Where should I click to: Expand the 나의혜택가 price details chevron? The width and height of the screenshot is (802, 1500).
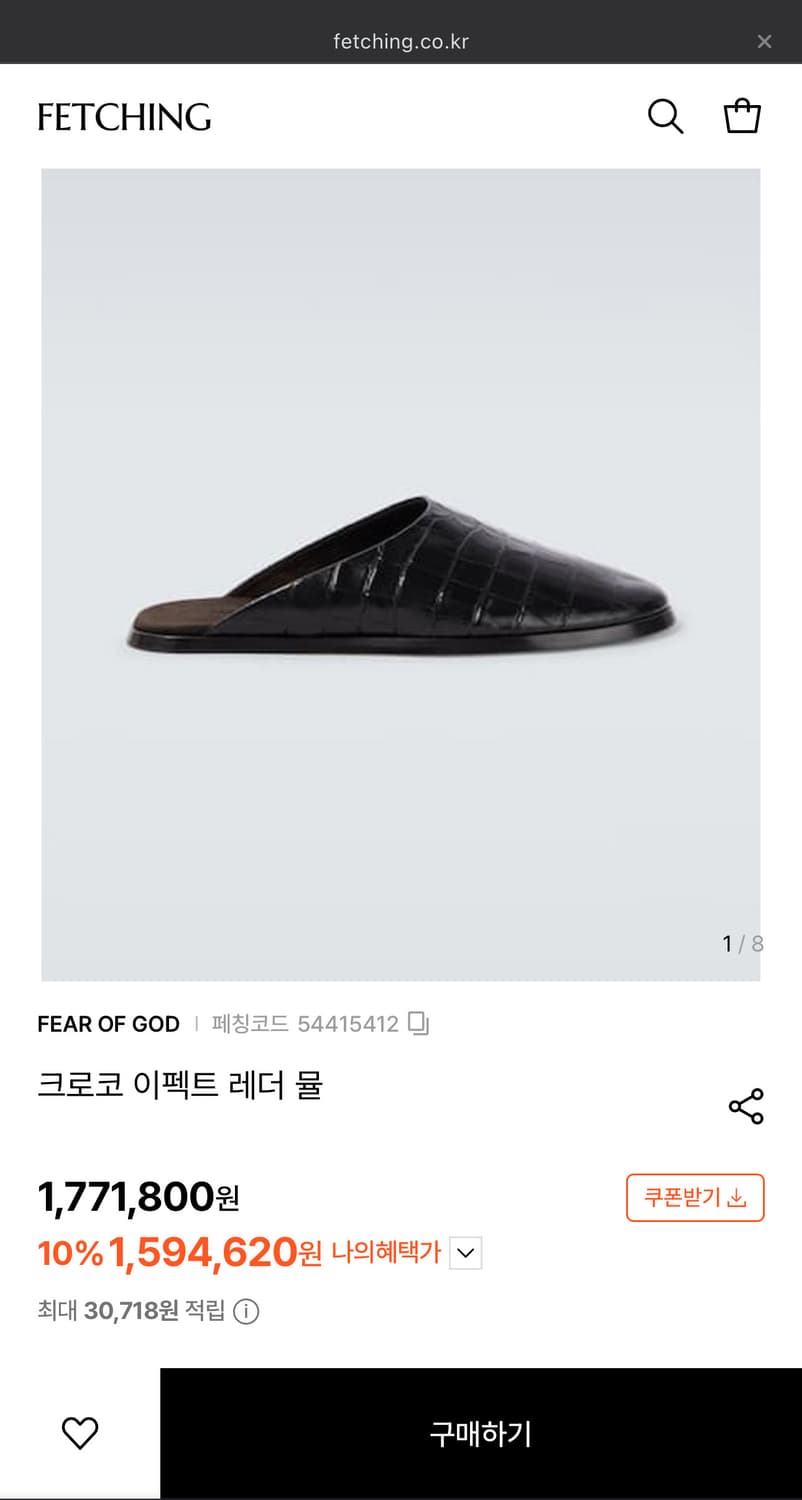[463, 1252]
